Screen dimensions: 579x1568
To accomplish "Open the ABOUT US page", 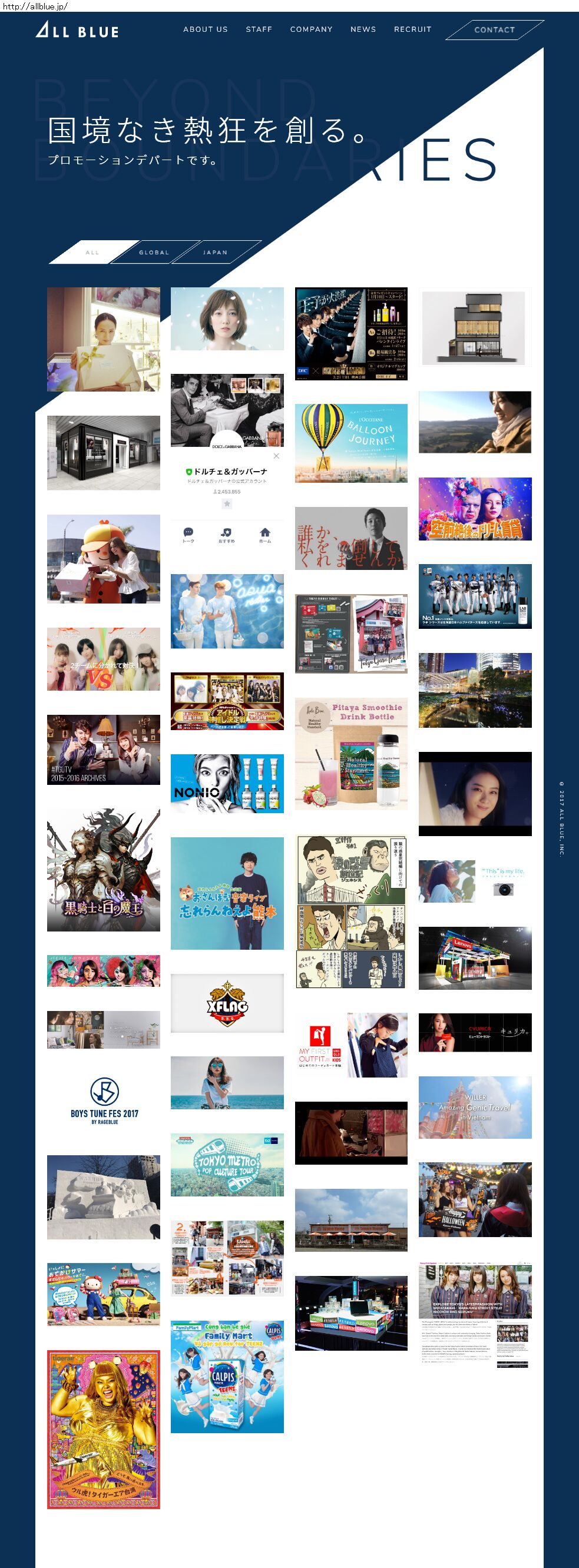I will pos(205,29).
